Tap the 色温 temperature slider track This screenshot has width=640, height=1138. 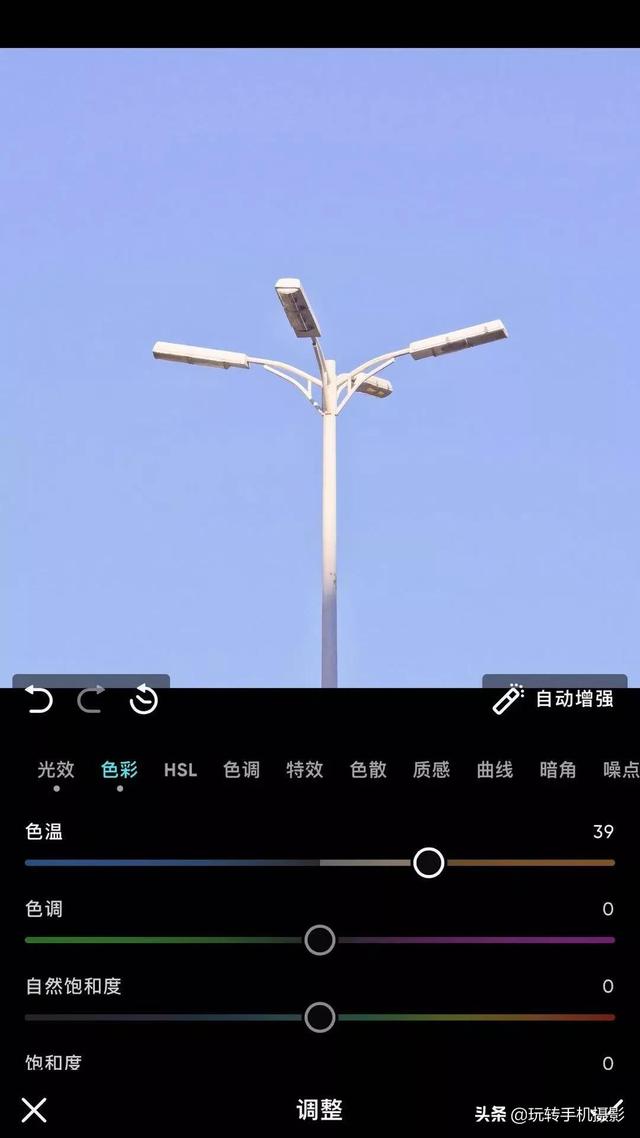[x=200, y=862]
